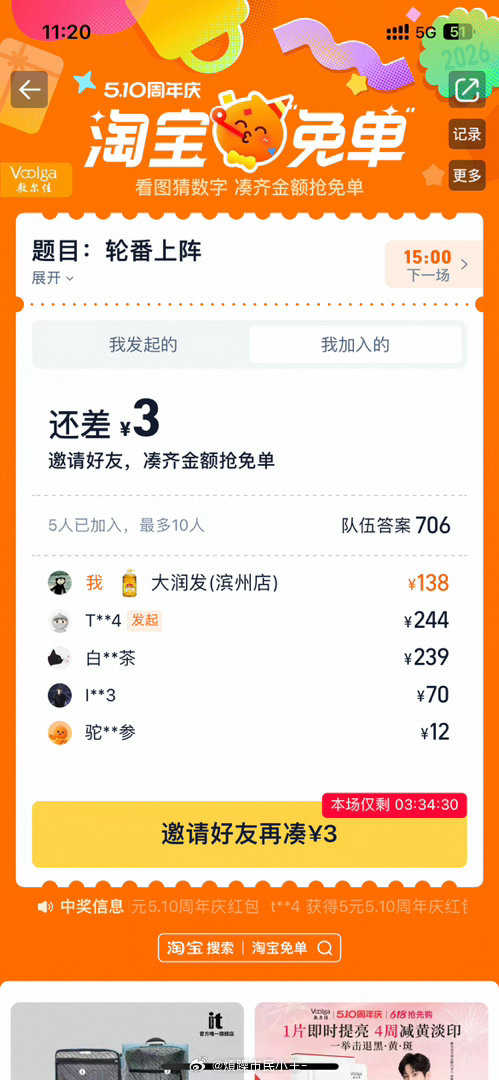Switch to the 我发起的 tab

tap(143, 344)
